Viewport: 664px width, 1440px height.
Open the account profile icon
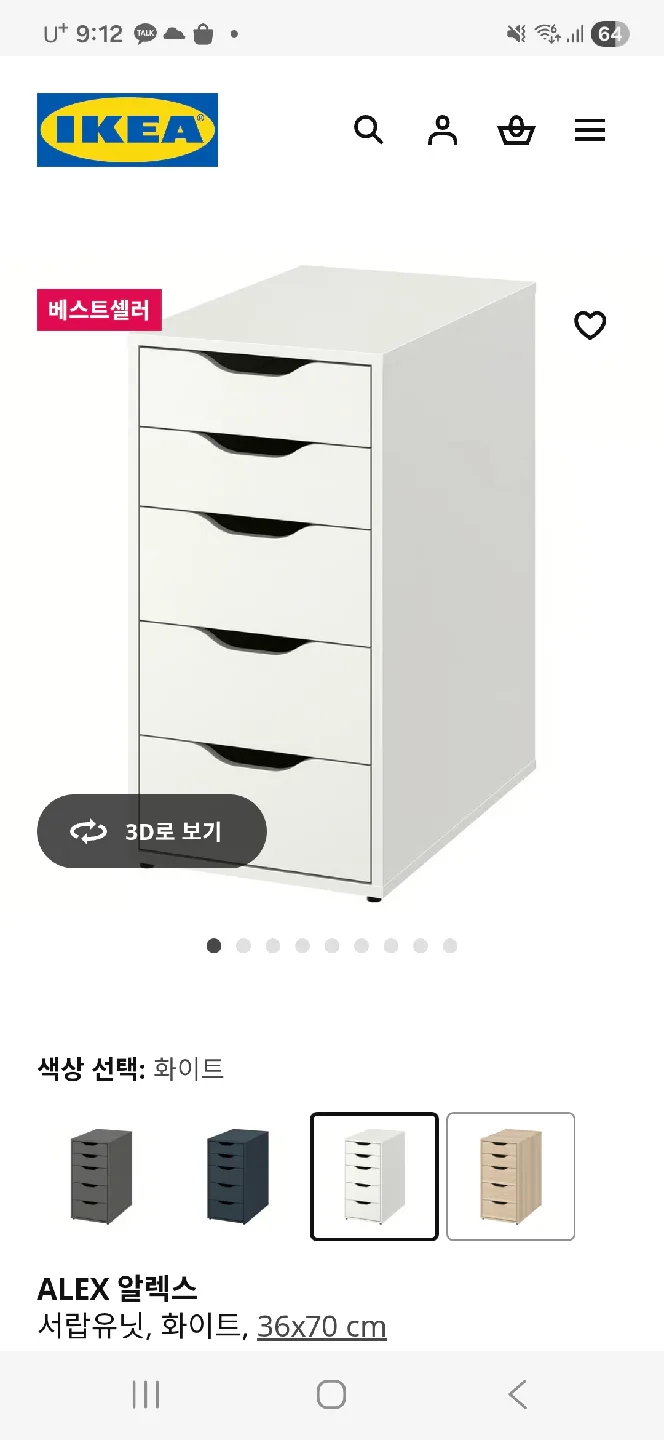[x=442, y=130]
